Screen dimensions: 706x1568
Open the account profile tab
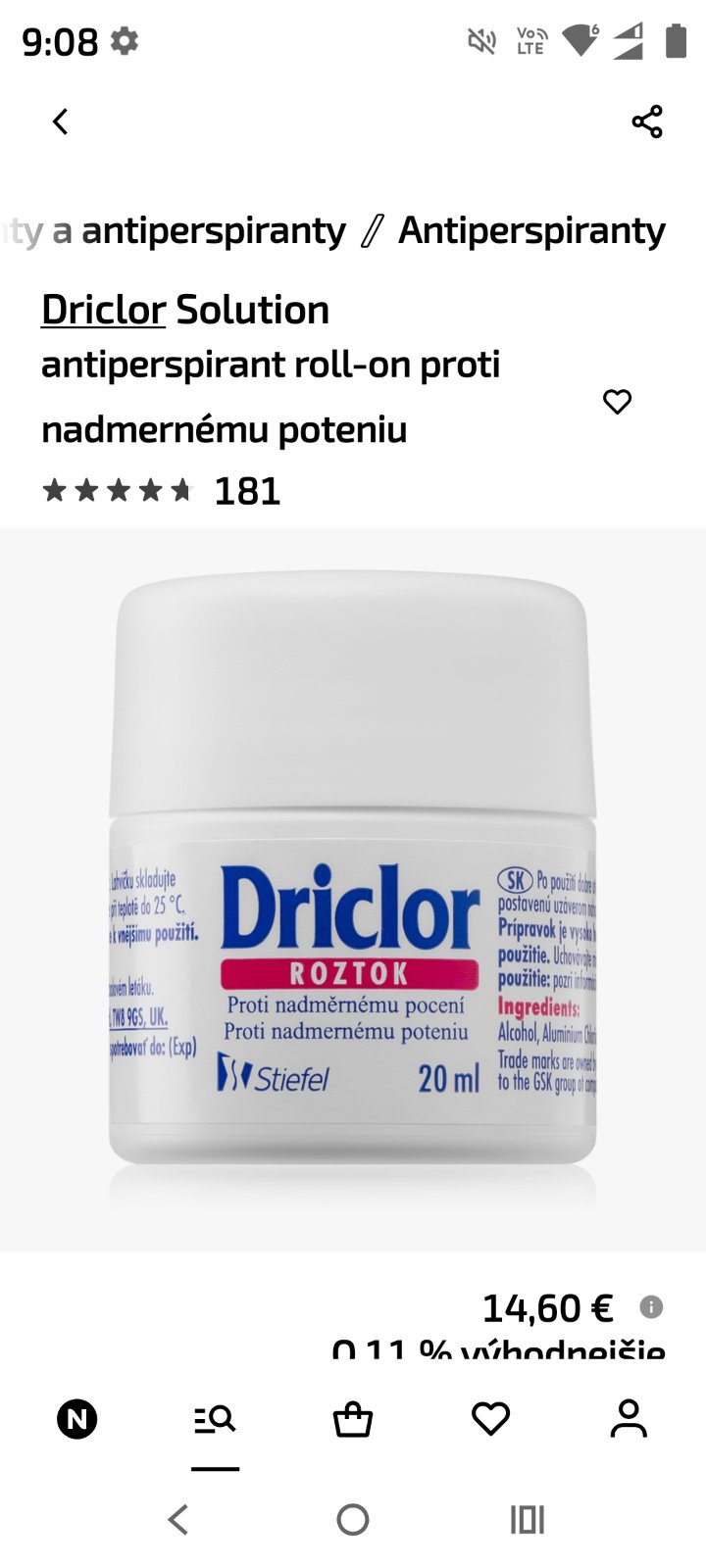point(629,1419)
